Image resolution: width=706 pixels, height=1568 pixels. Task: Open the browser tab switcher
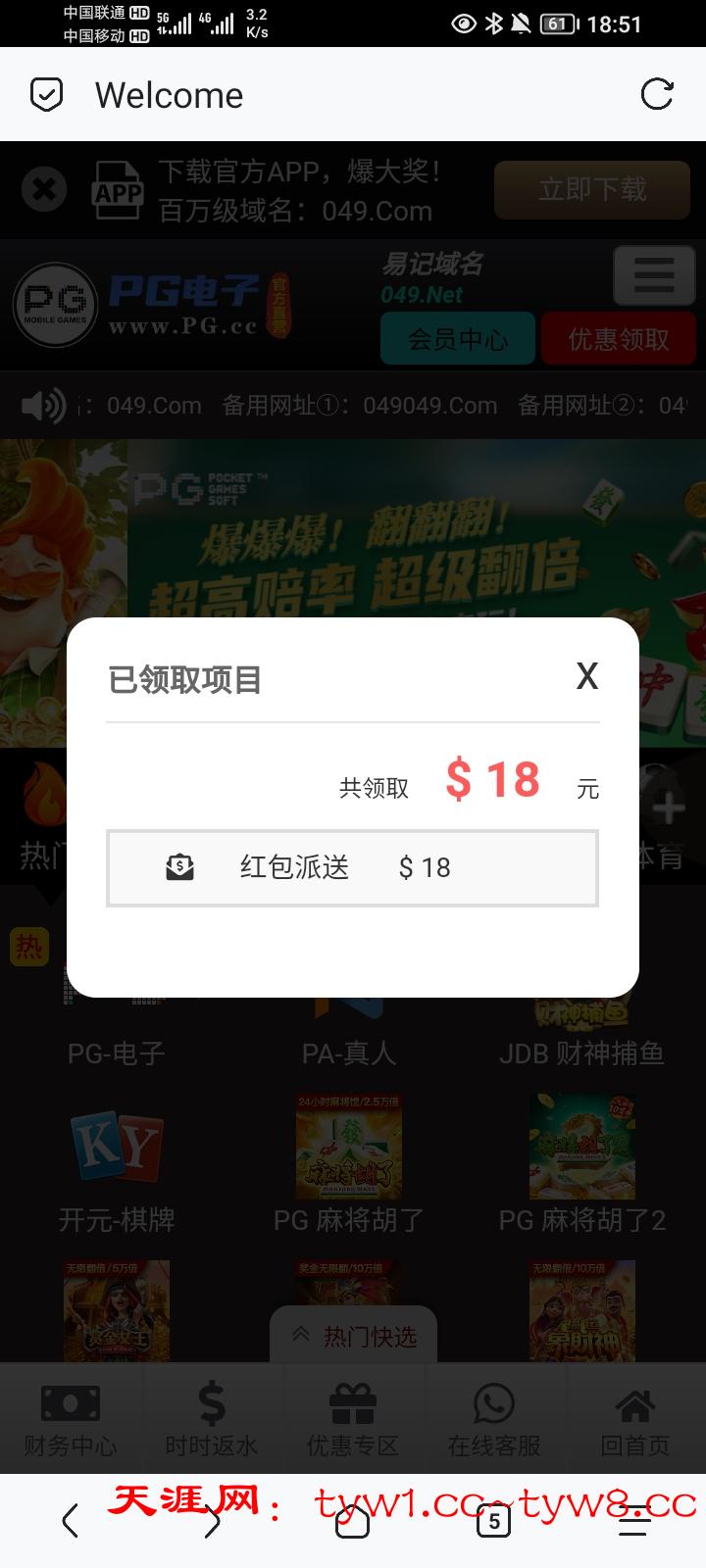(x=493, y=1521)
